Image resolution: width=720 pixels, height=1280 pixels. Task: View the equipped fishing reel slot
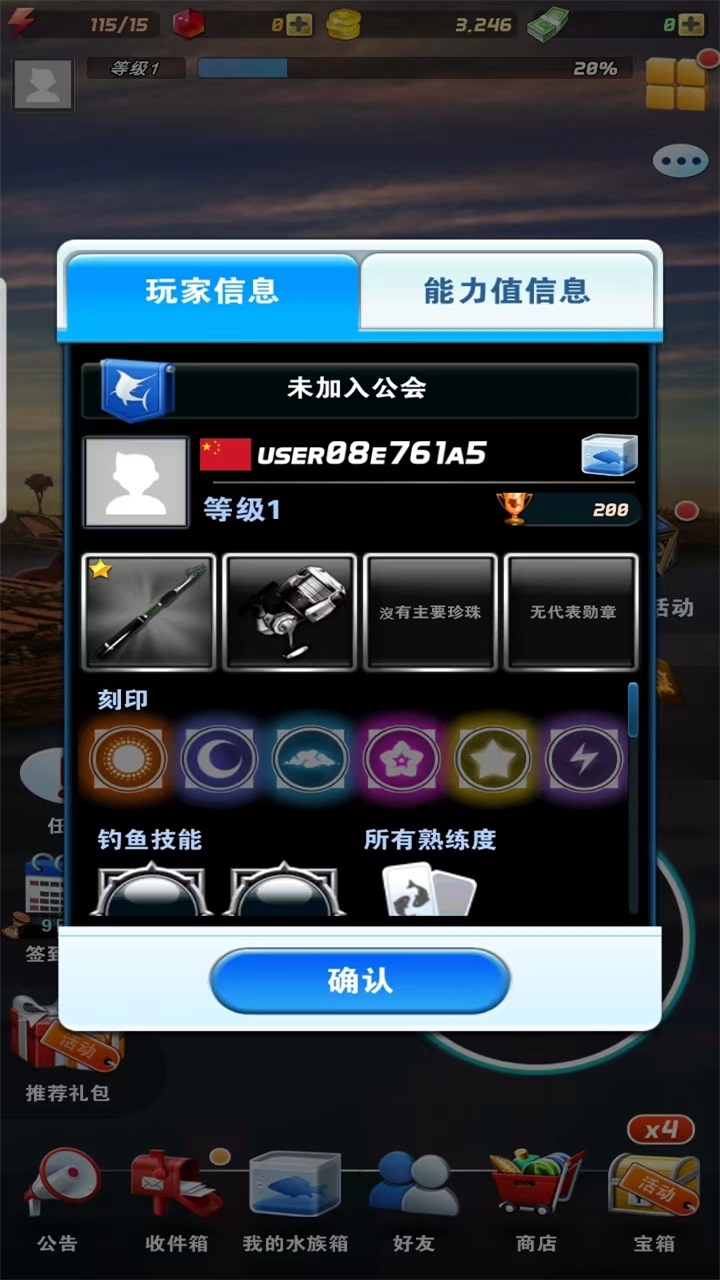pos(289,611)
